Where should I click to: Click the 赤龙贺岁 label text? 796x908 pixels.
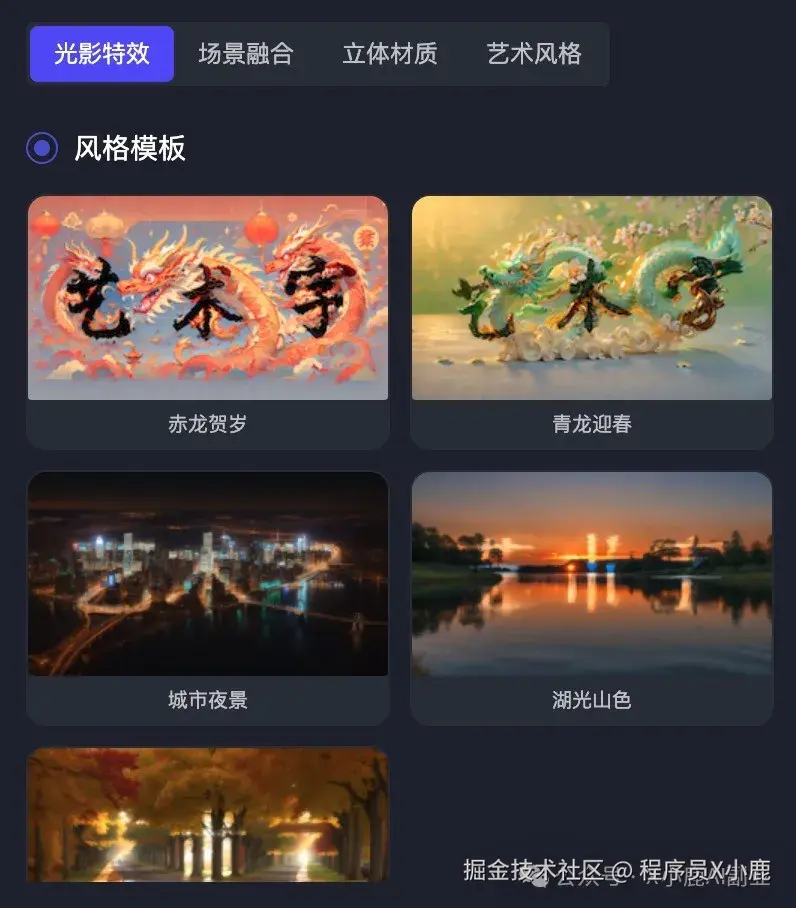pyautogui.click(x=208, y=422)
